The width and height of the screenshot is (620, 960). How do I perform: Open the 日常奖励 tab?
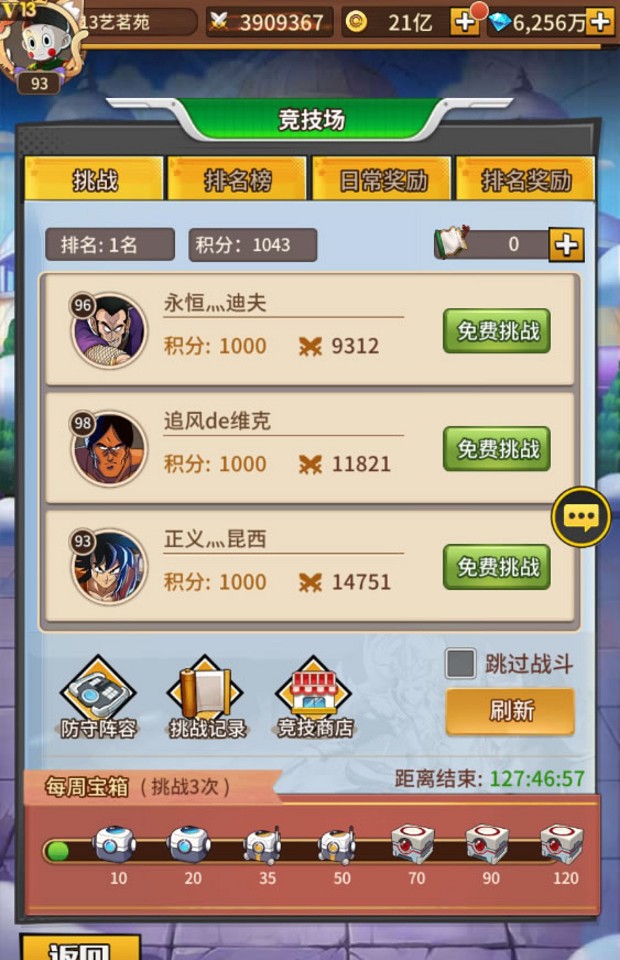383,180
